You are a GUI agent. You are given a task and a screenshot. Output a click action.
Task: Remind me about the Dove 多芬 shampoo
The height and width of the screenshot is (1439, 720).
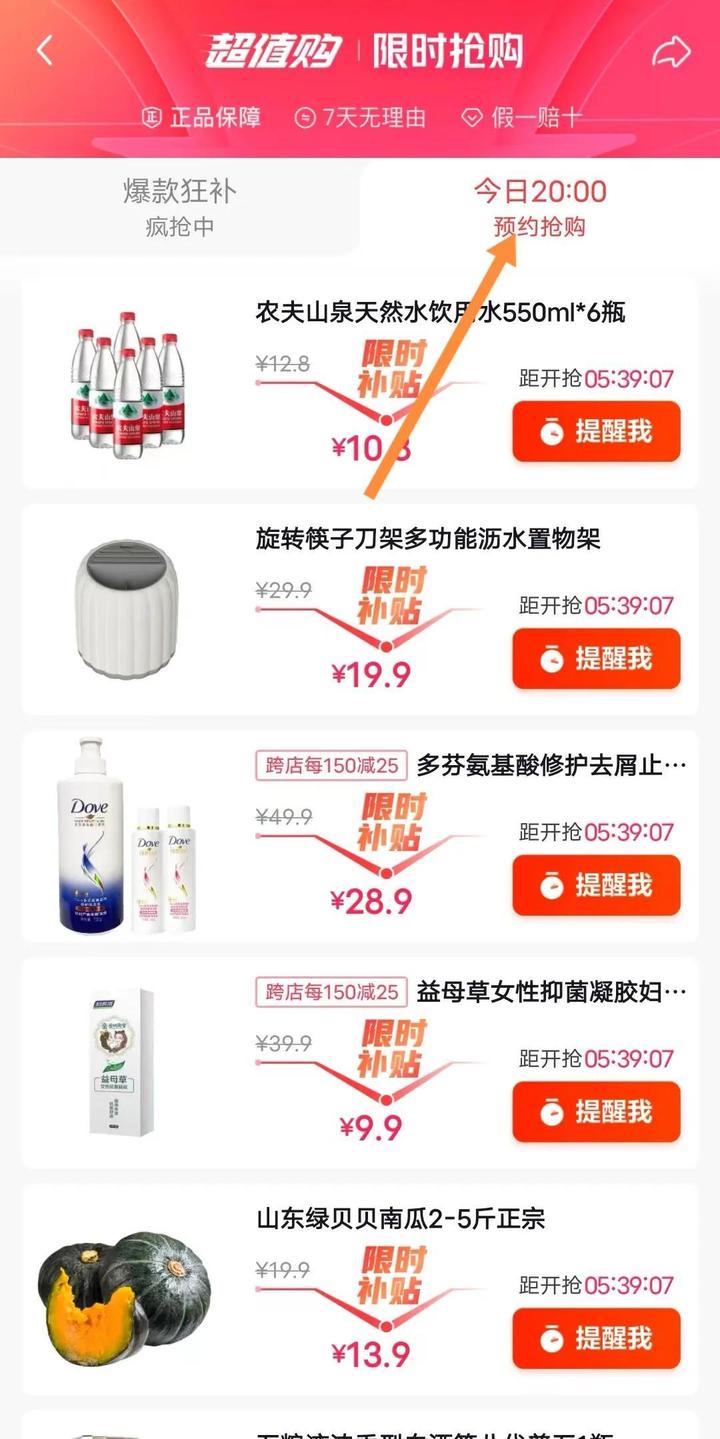coord(596,885)
